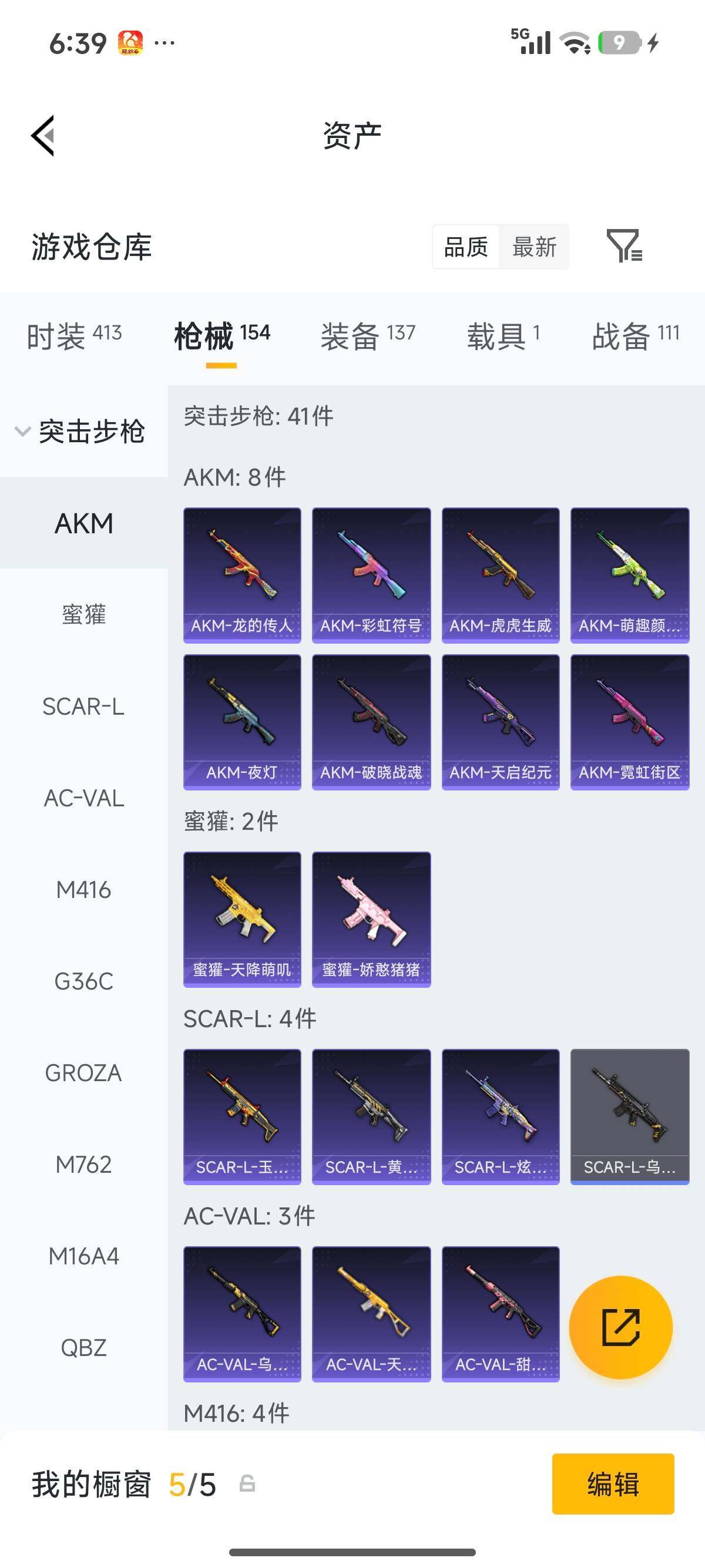The image size is (705, 1568).
Task: View the AC-VAL-甜 pink skin
Action: click(x=501, y=1314)
